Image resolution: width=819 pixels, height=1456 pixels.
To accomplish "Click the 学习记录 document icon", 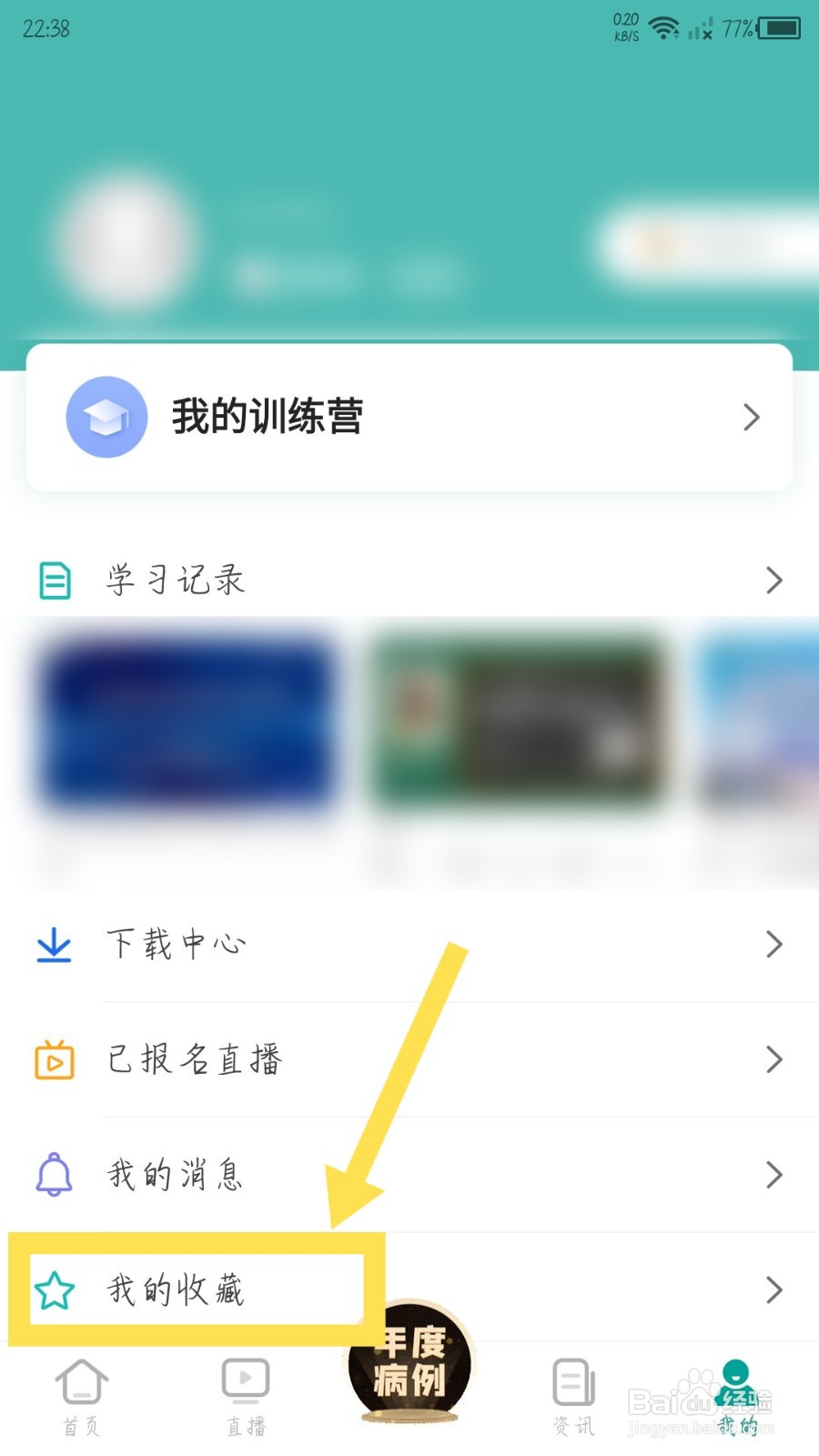I will [53, 580].
